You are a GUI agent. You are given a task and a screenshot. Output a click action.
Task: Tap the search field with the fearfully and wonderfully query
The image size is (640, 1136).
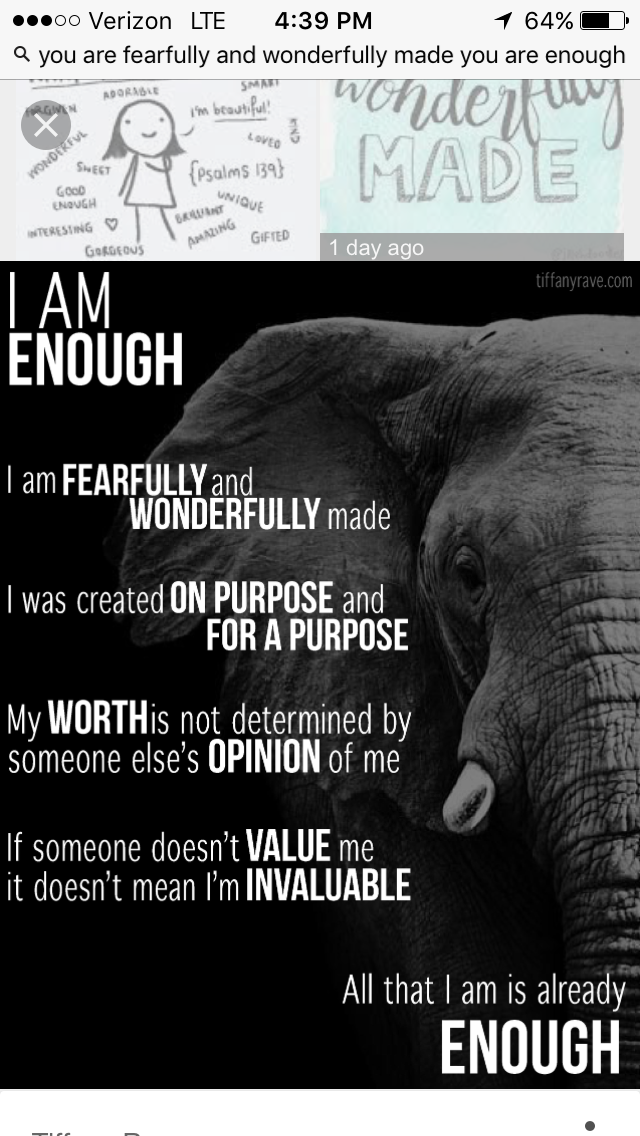(x=330, y=55)
